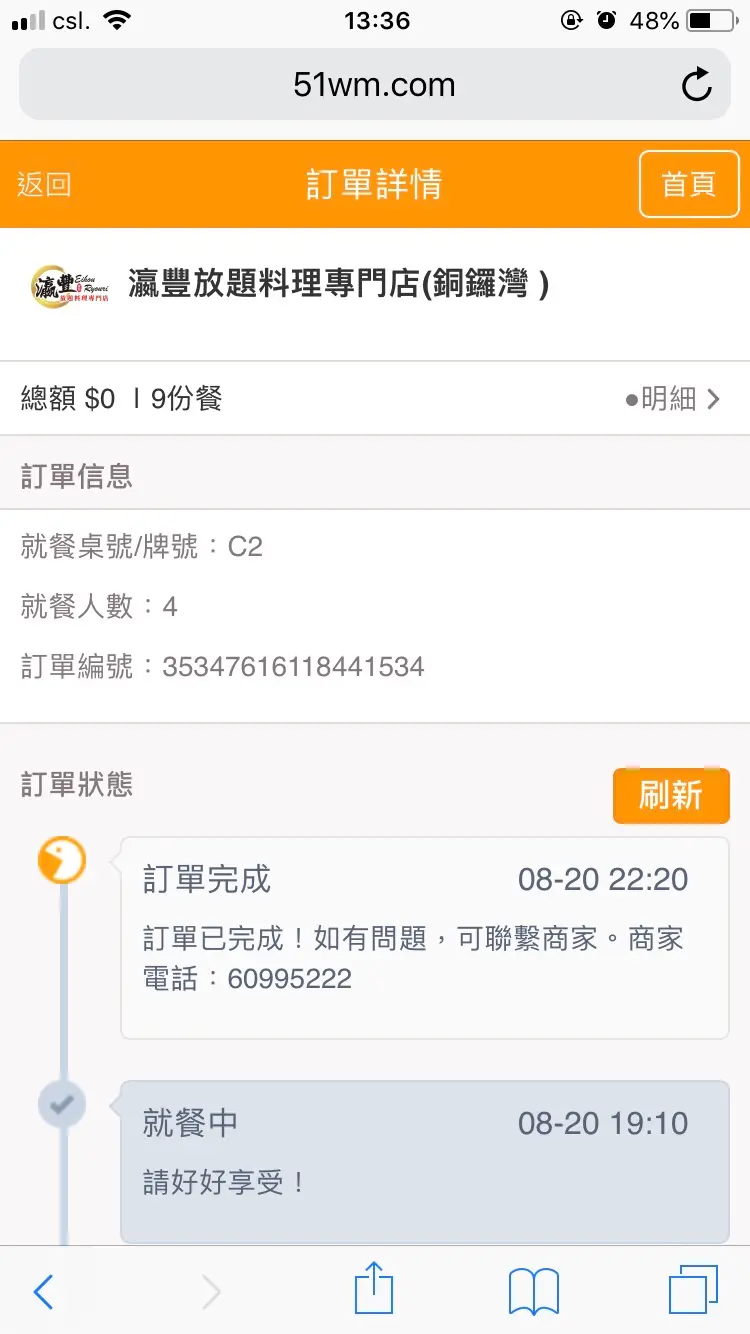Tap the 51wm.com address bar

[374, 85]
